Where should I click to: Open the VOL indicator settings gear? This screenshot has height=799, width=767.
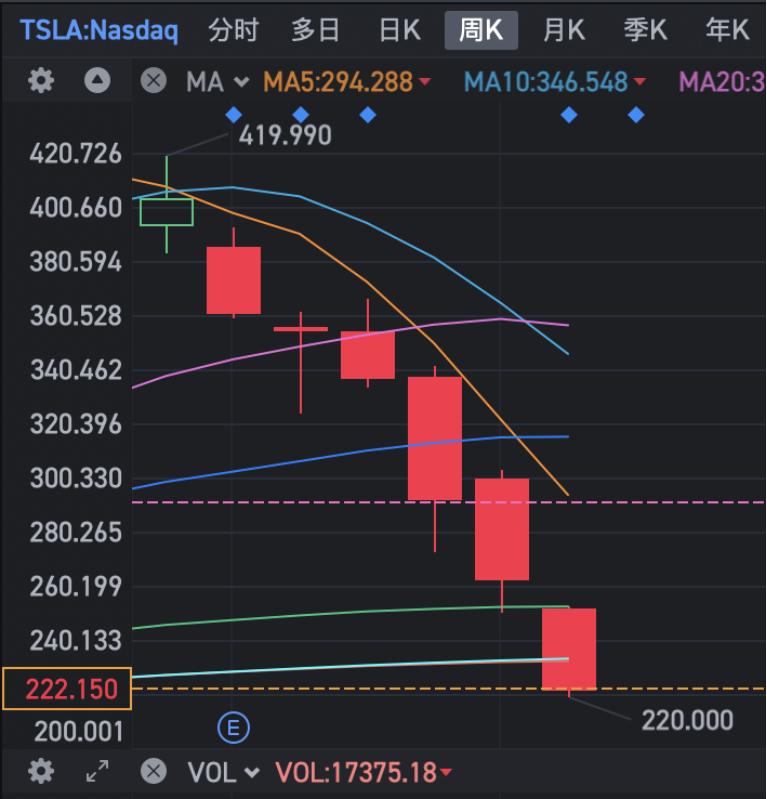pos(41,772)
